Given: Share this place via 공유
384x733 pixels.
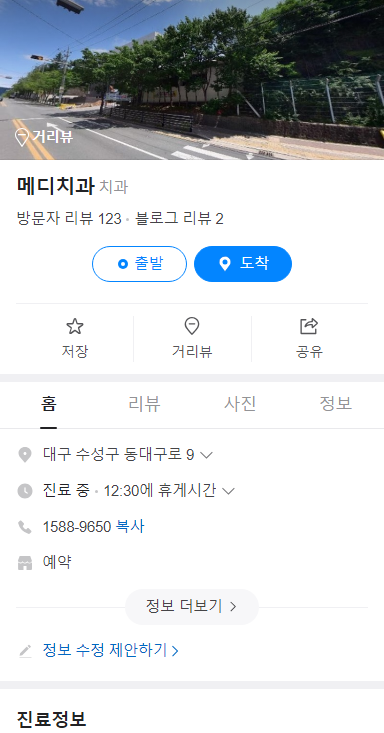Looking at the screenshot, I should coord(309,338).
